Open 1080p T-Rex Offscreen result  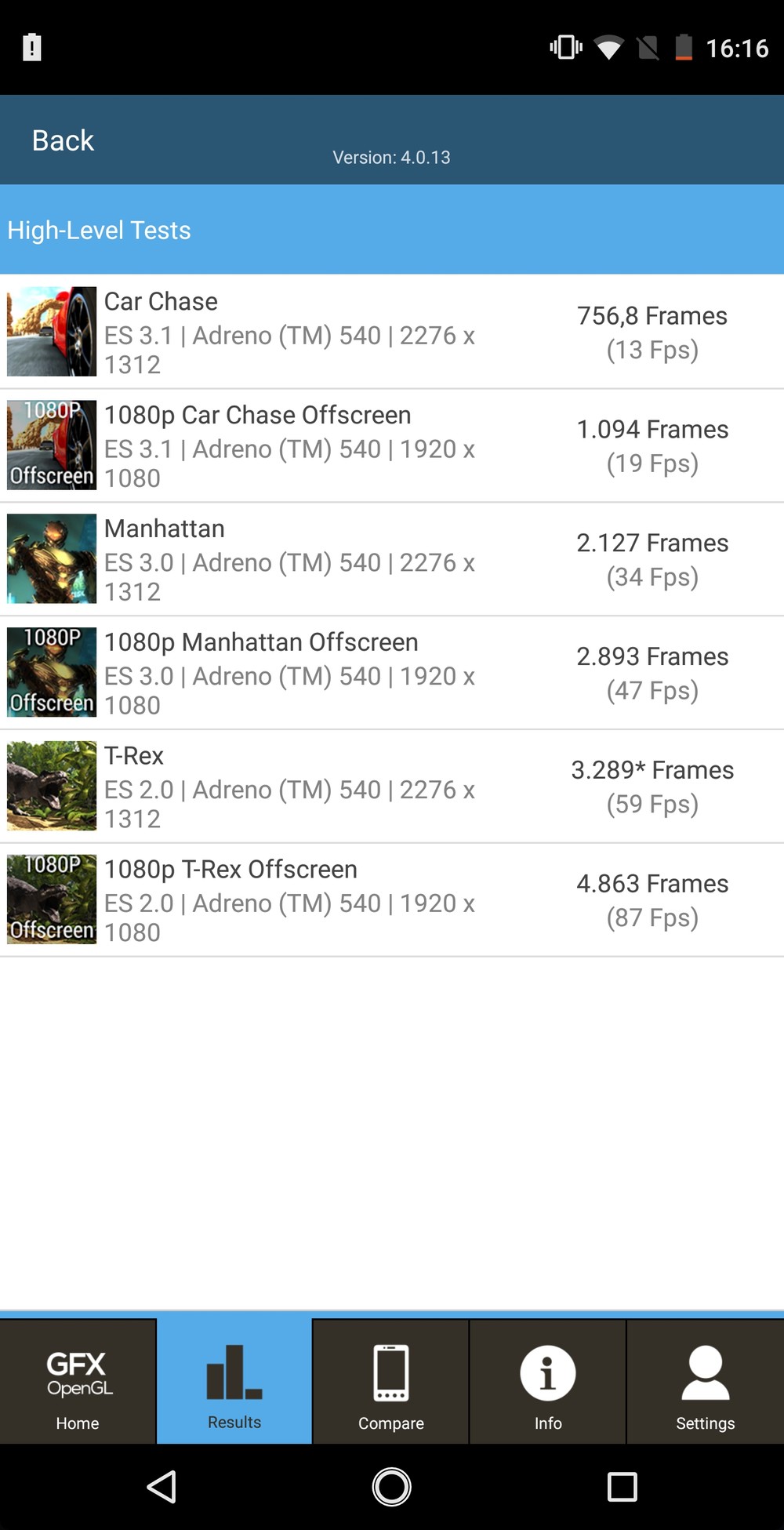point(392,899)
